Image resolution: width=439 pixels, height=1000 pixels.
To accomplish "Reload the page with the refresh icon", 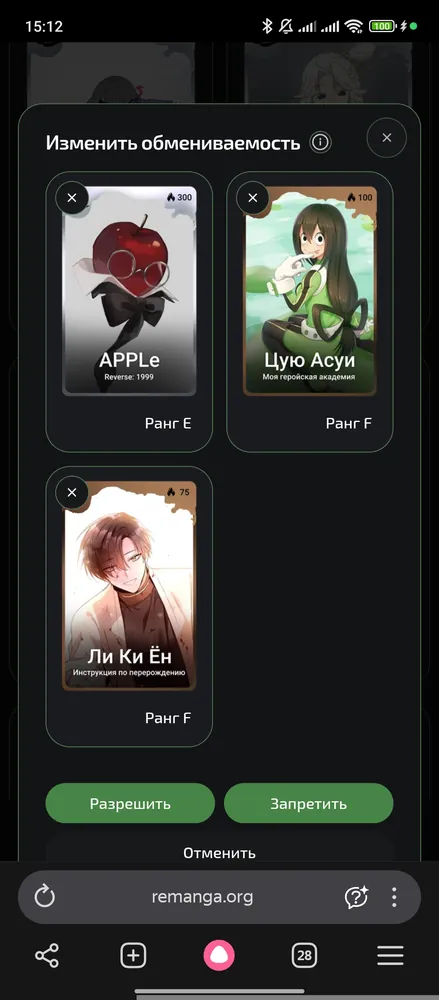I will coord(45,897).
